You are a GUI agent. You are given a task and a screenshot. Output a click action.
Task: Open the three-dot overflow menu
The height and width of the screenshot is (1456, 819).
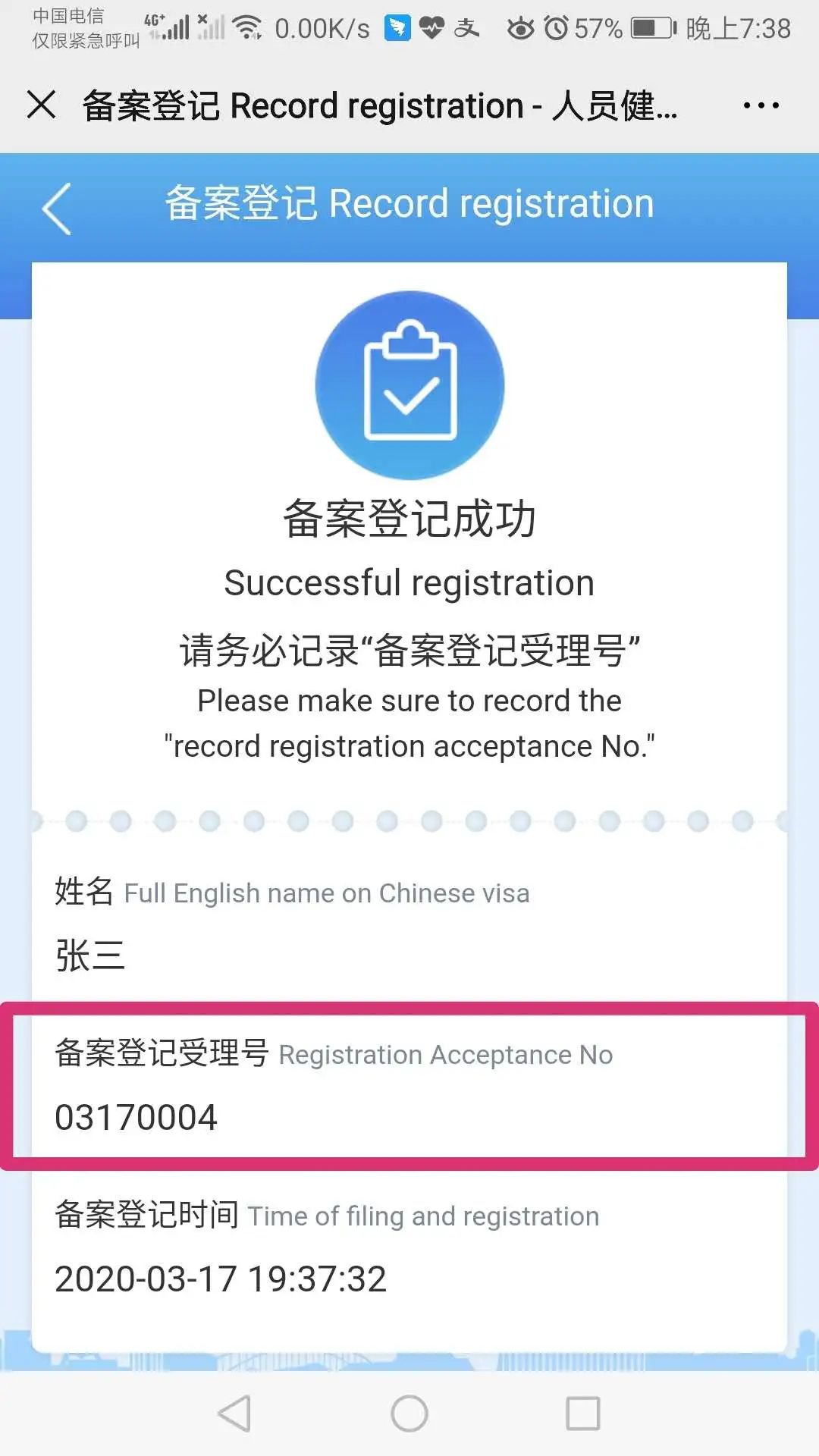click(761, 105)
